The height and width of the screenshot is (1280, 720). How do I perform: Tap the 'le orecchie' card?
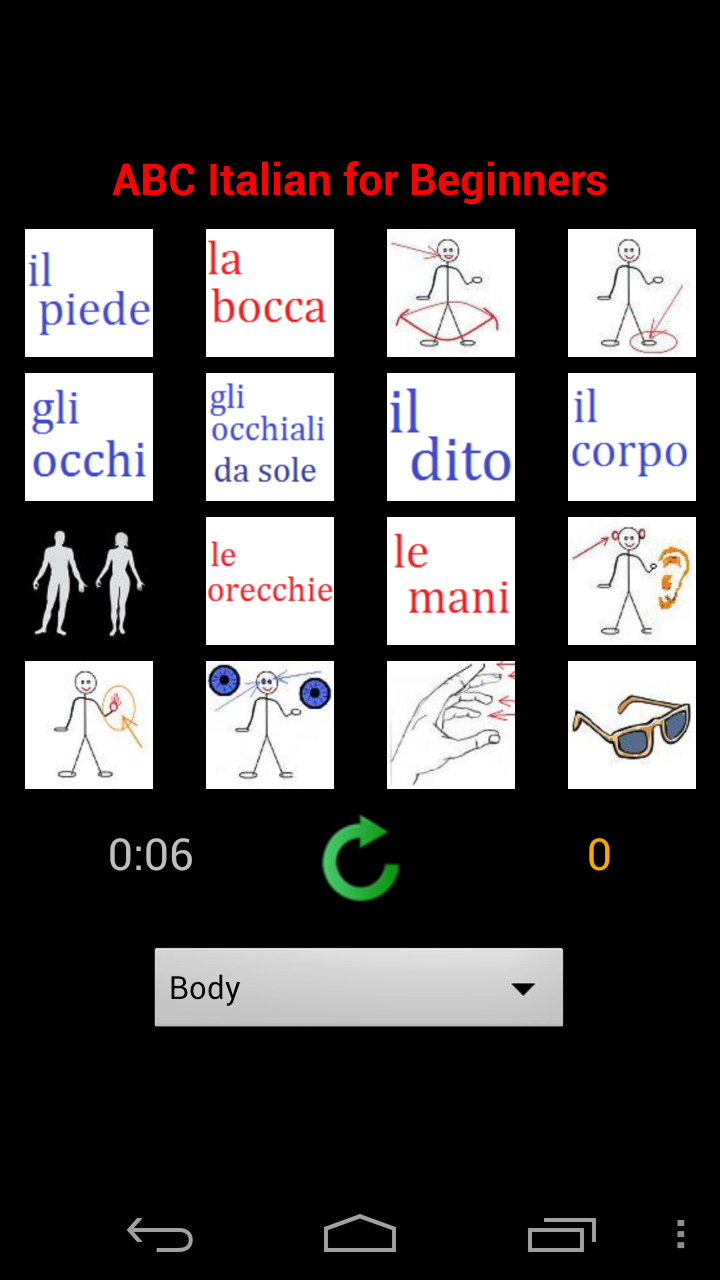pyautogui.click(x=270, y=581)
